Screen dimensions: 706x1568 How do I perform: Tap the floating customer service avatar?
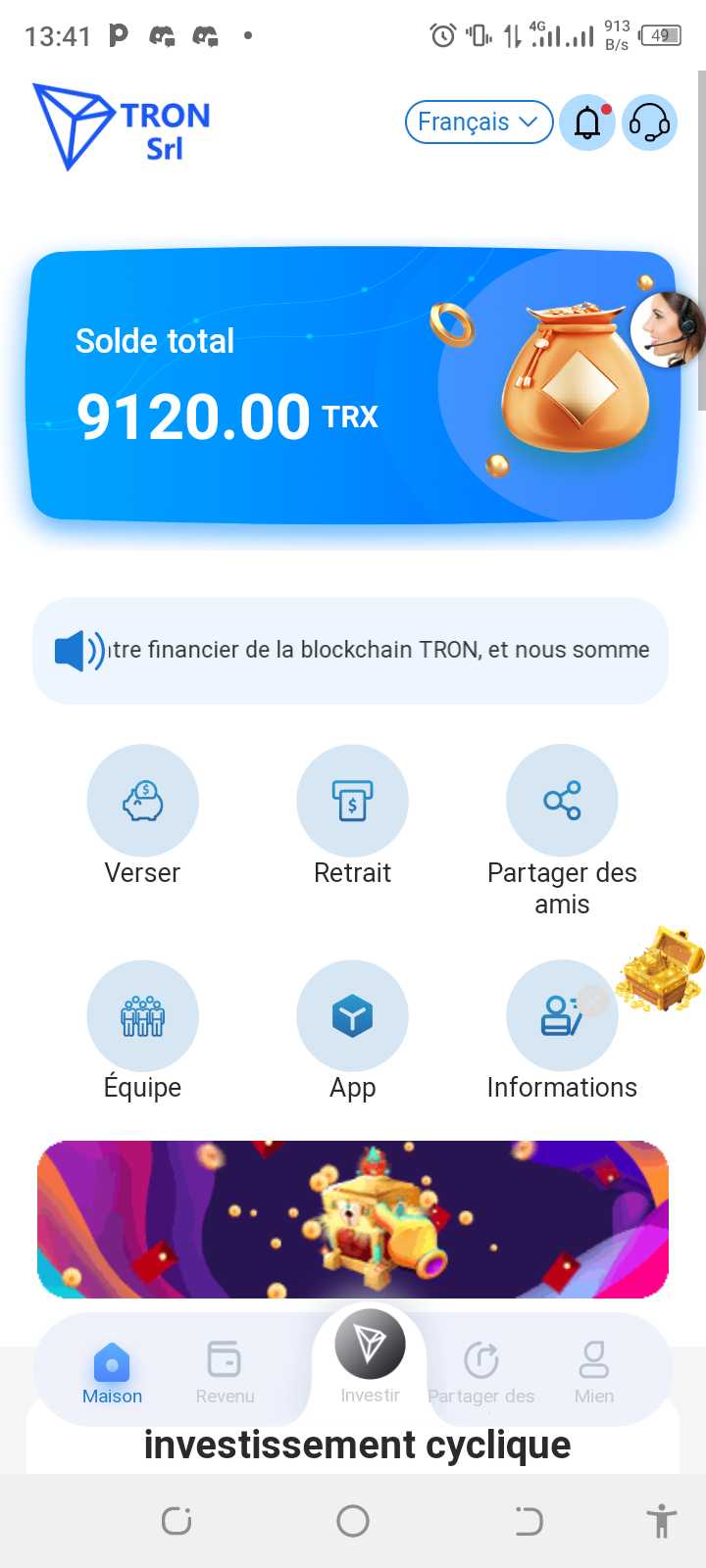[x=667, y=329]
